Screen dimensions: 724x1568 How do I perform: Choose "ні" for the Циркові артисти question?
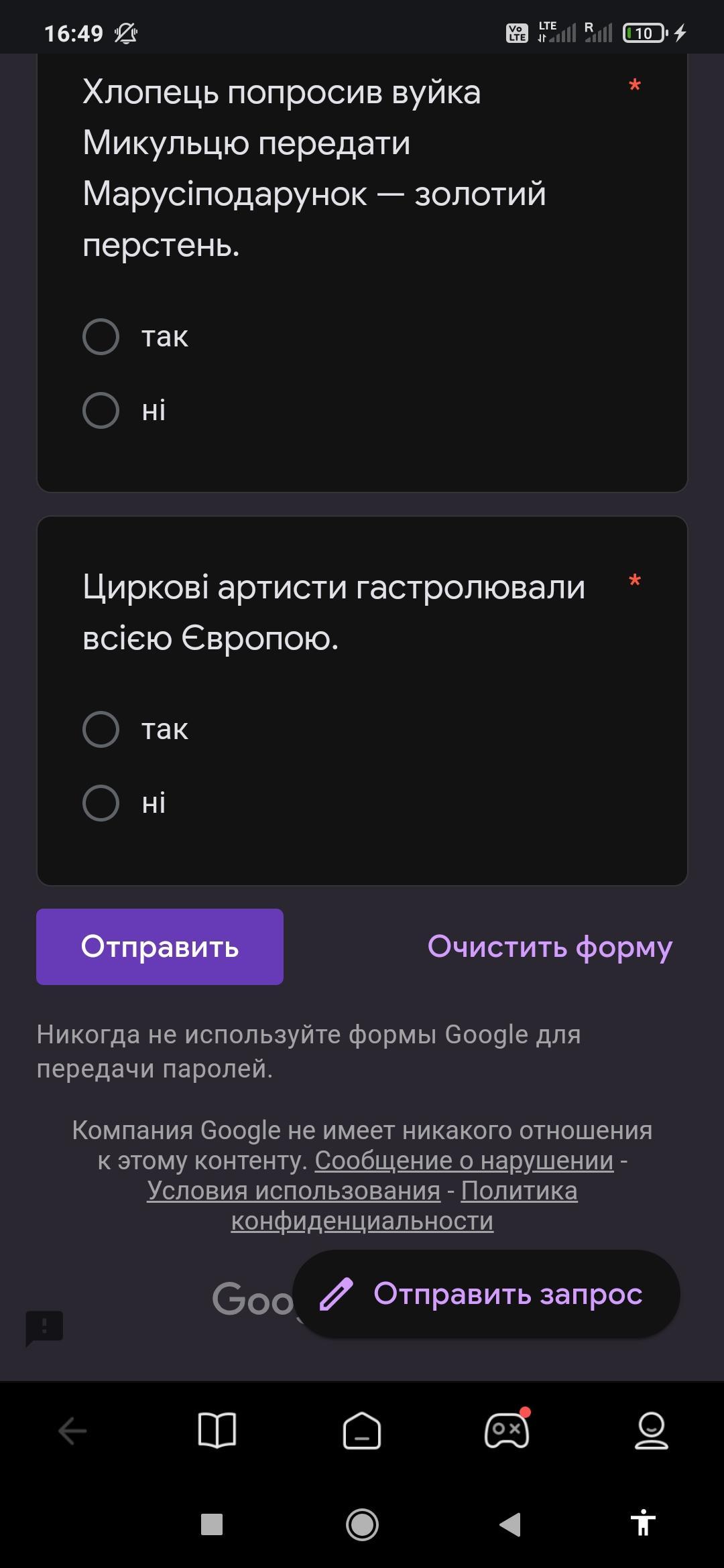point(101,803)
